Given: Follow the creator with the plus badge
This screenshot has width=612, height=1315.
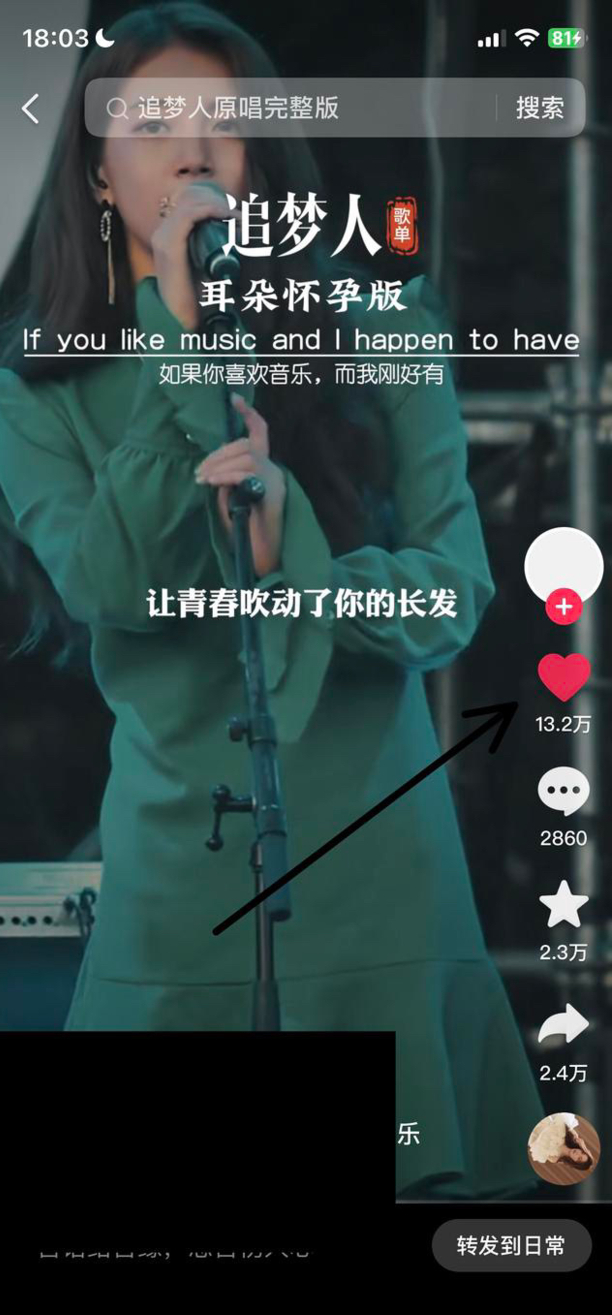Looking at the screenshot, I should click(564, 606).
